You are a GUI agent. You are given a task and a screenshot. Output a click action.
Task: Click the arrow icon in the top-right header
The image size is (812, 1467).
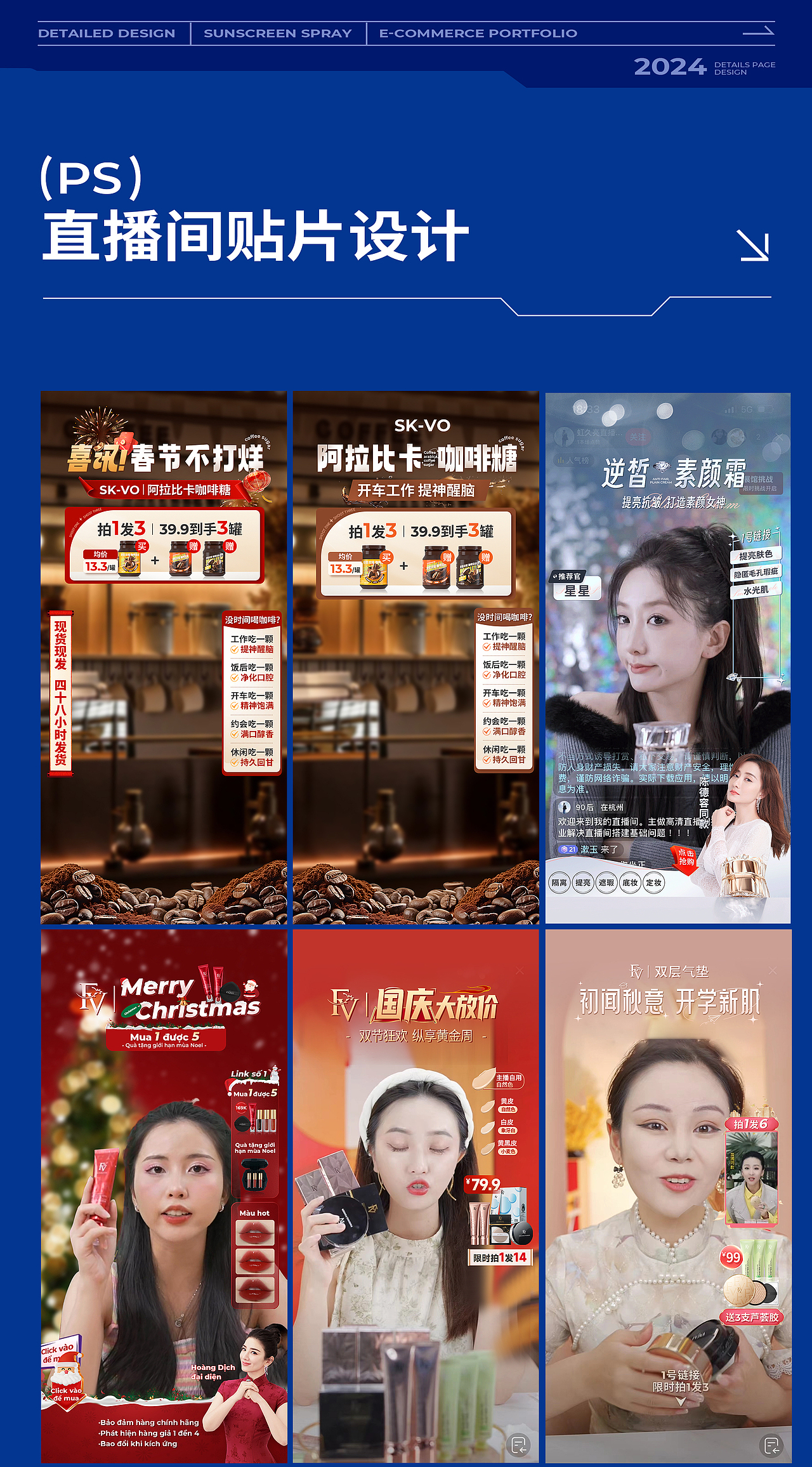click(x=759, y=32)
